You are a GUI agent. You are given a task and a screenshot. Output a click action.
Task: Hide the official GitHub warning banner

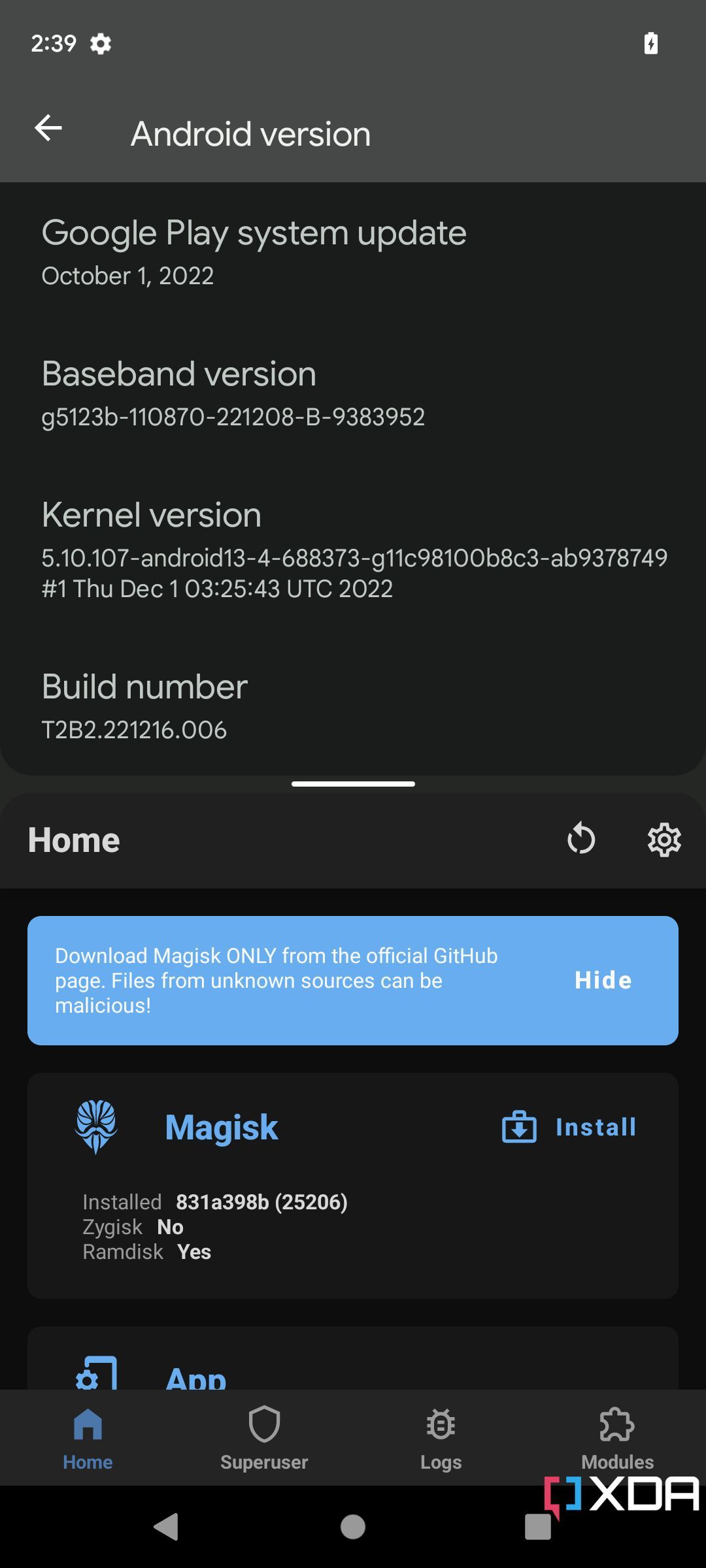pos(603,980)
